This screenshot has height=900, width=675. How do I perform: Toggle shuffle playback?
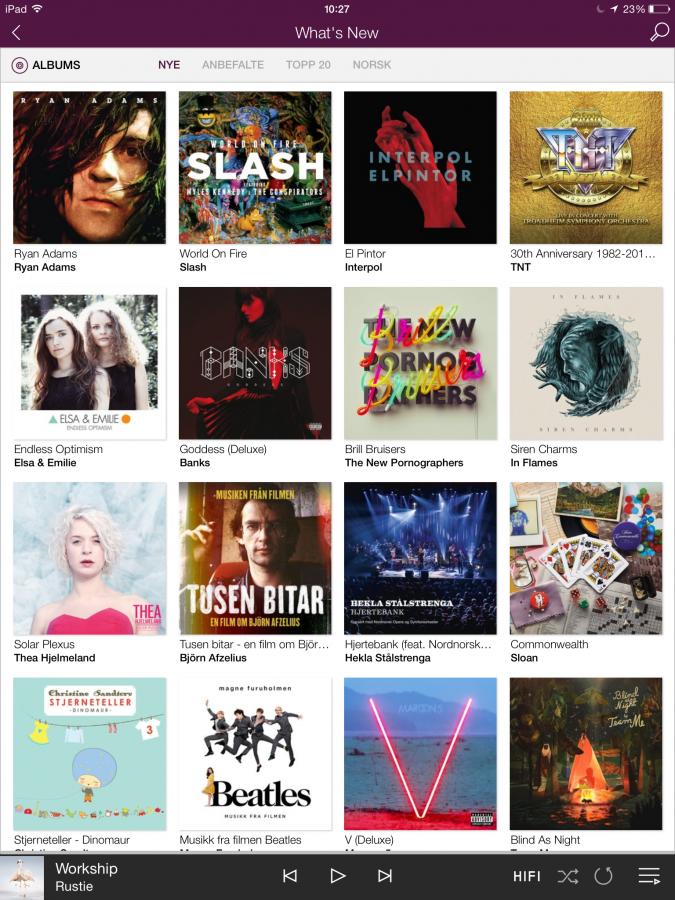tap(568, 876)
